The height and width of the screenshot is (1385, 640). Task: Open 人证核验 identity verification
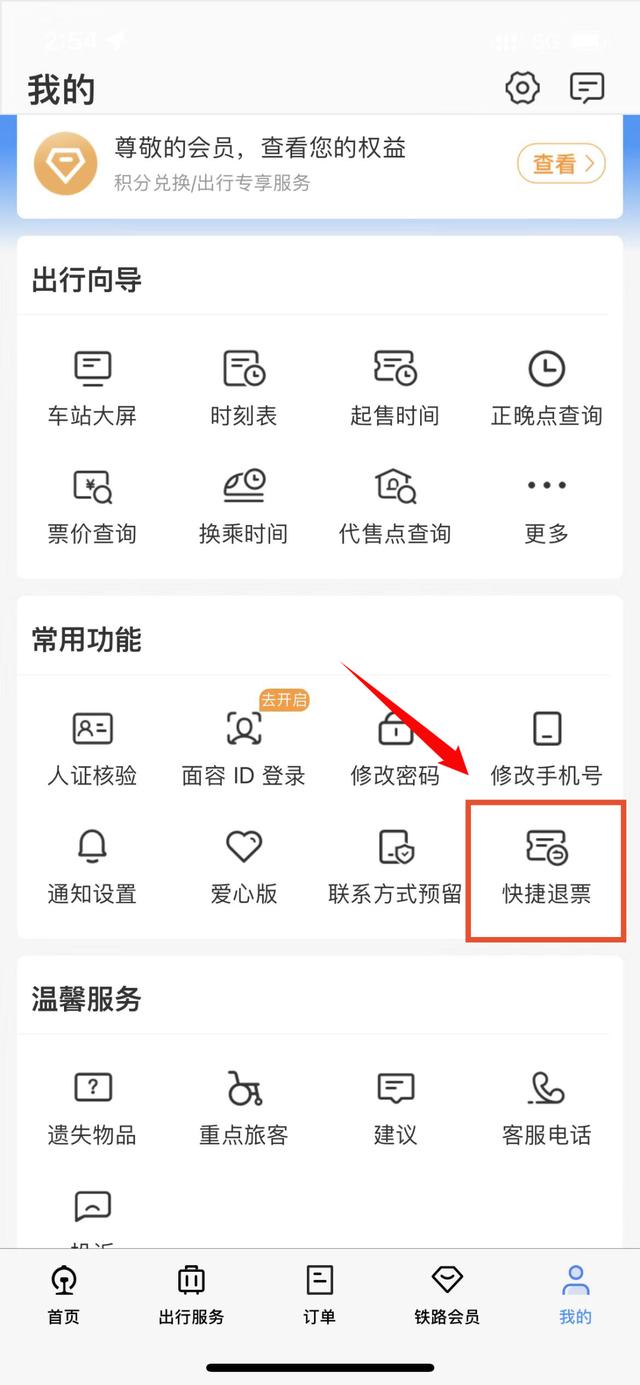coord(92,748)
